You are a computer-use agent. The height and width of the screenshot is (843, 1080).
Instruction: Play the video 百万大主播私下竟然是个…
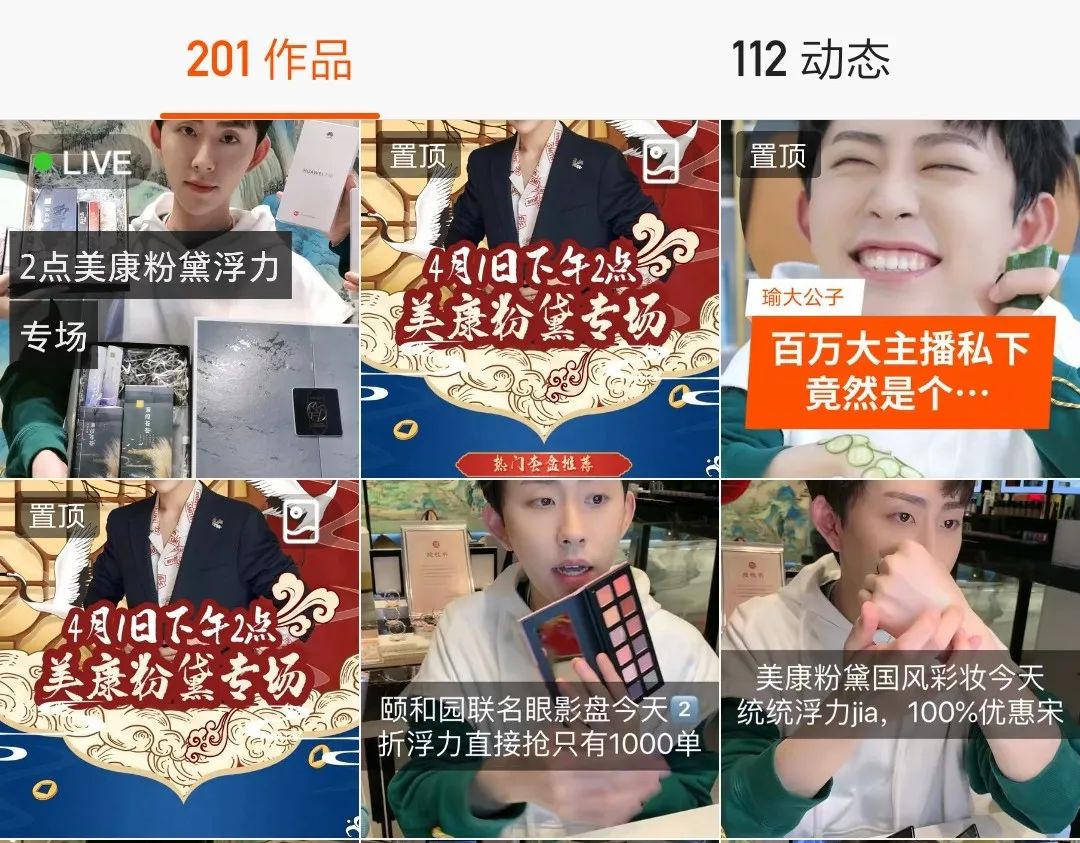899,300
